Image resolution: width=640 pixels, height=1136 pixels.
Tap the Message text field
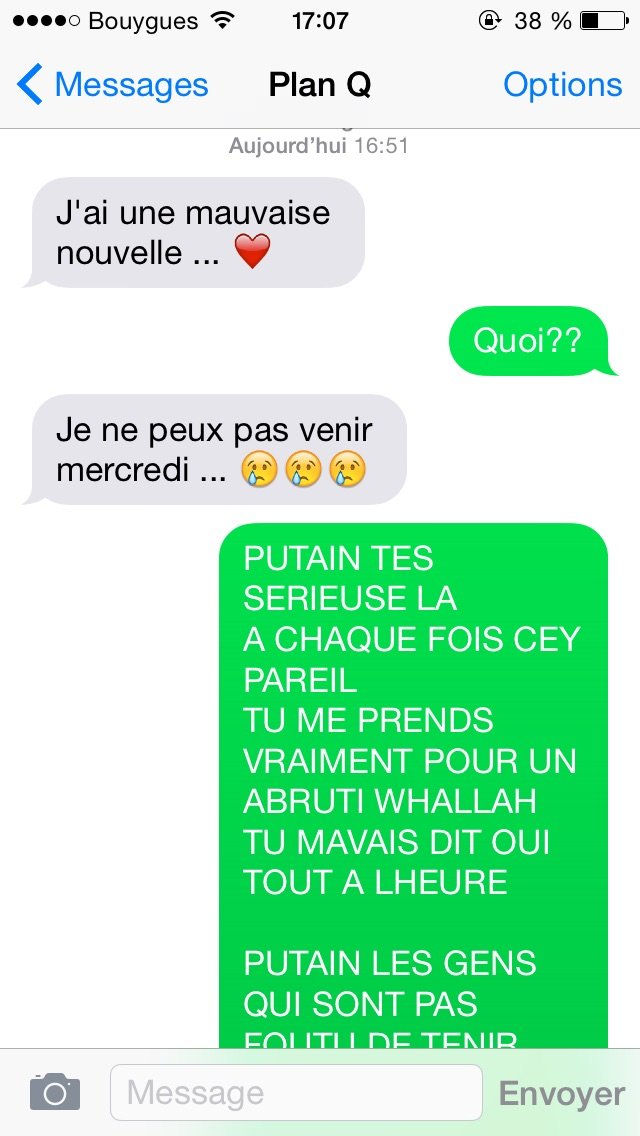[x=296, y=1092]
